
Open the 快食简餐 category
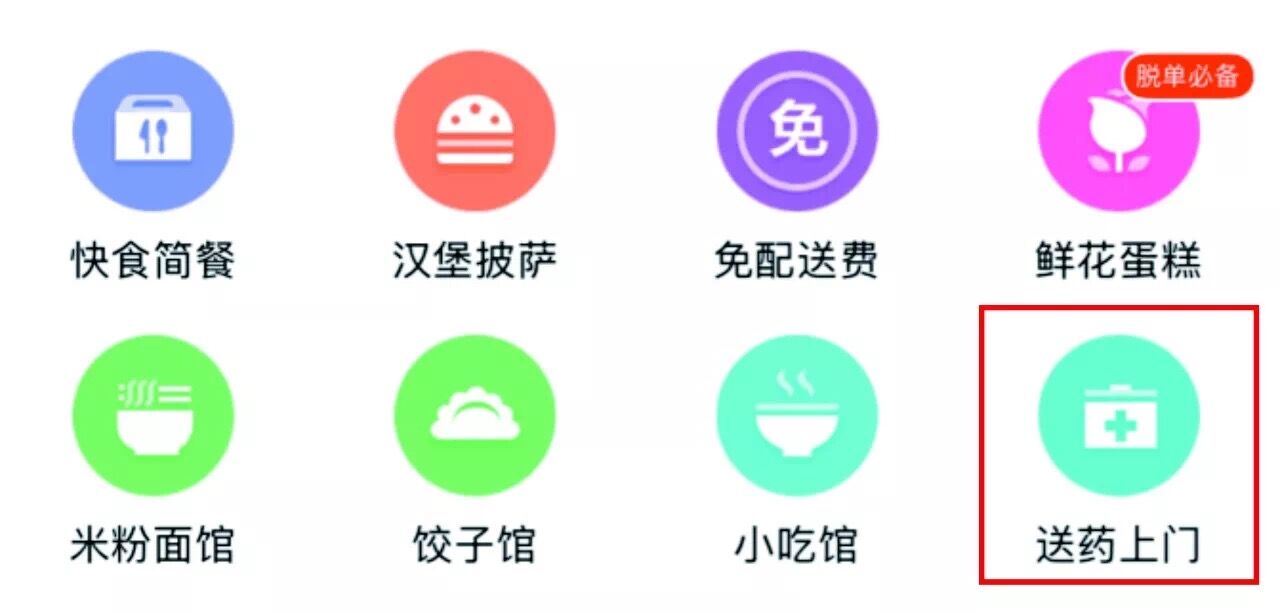153,131
